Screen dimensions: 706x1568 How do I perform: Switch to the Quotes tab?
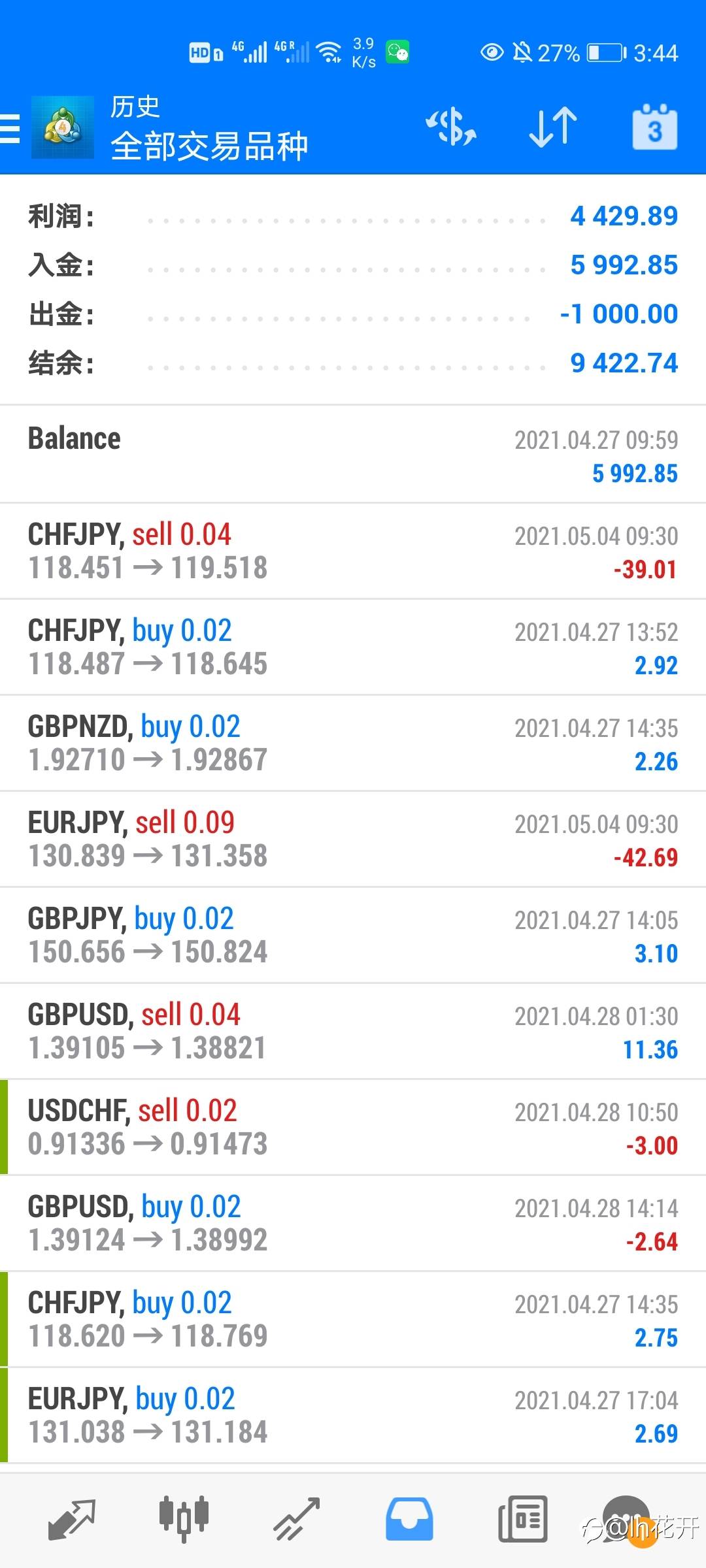(72, 1519)
